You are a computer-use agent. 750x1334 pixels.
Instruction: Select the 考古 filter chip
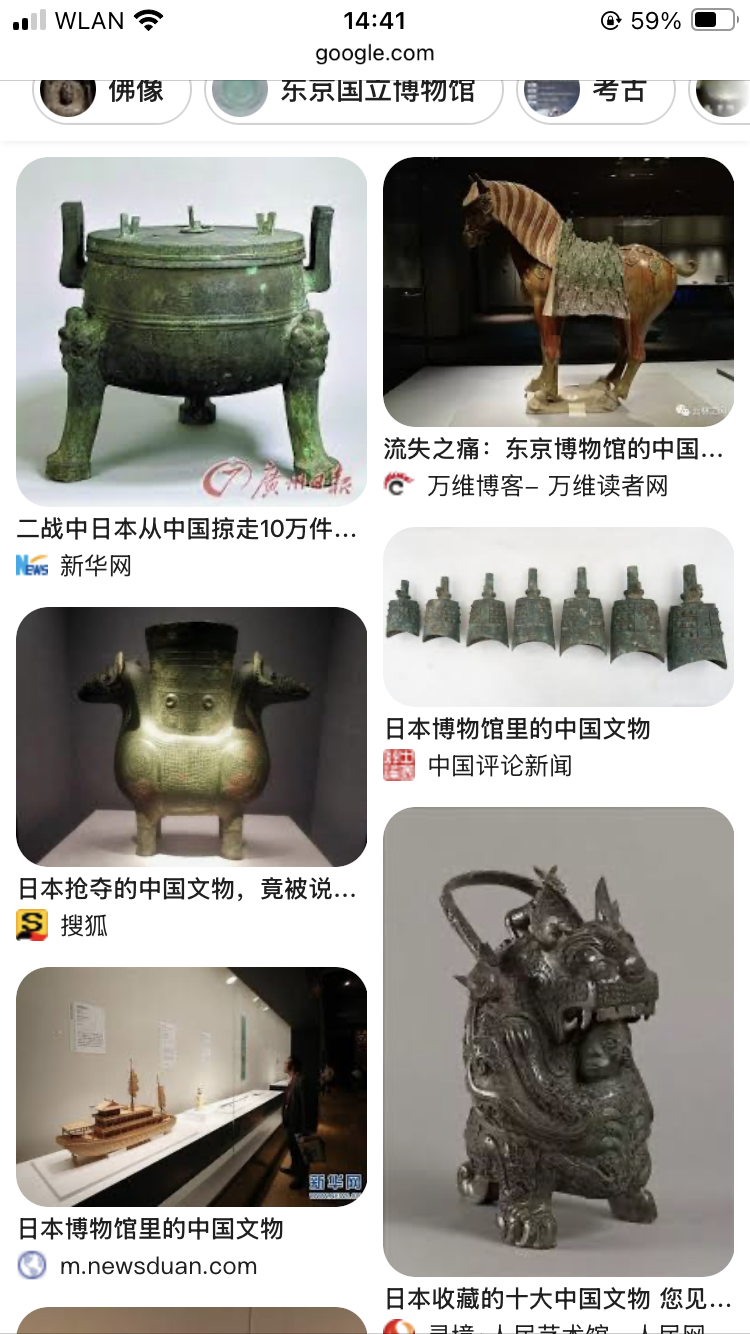point(596,93)
